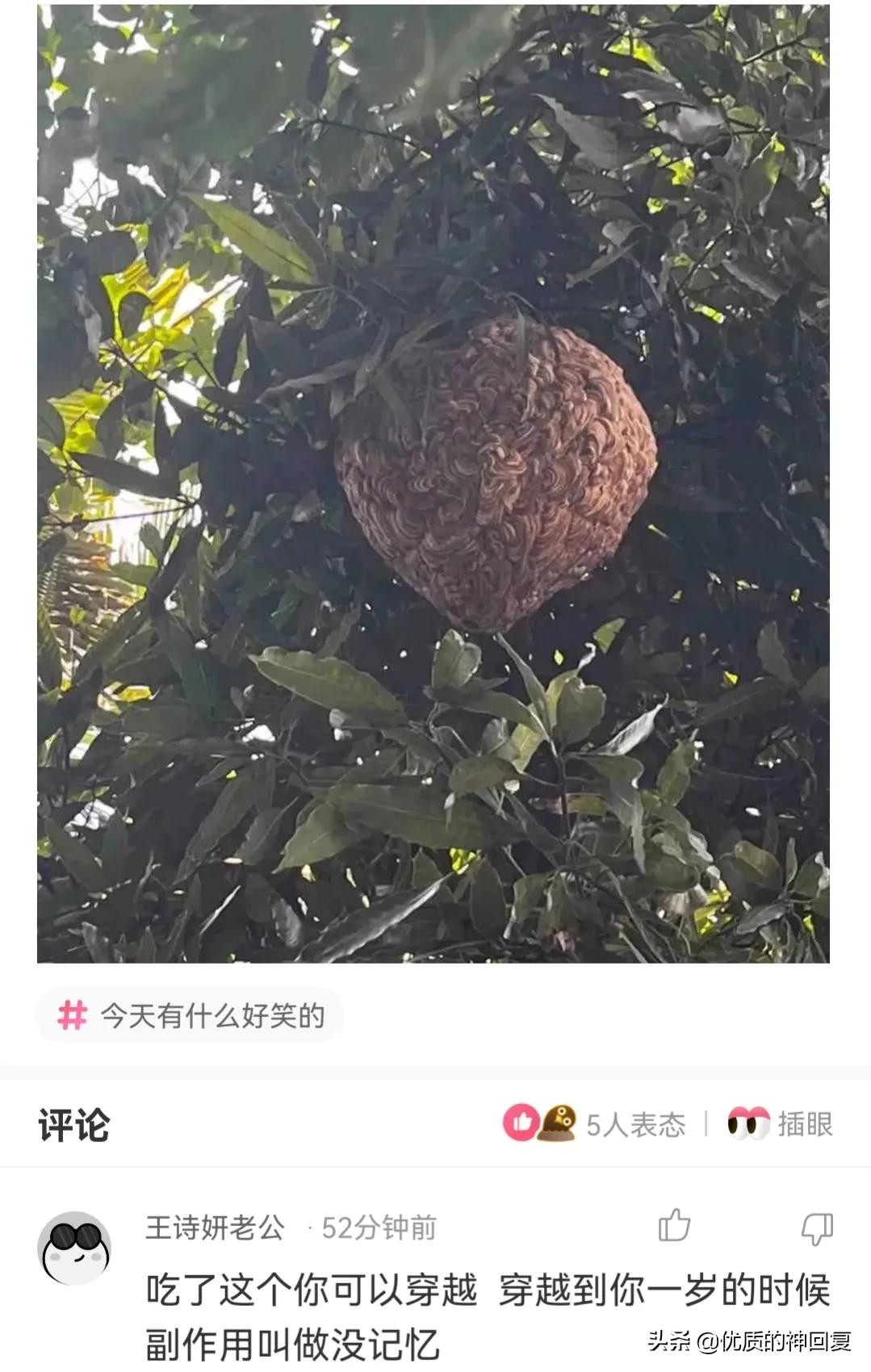Select the 插眼 eyes icon to watch this post
Image resolution: width=871 pixels, height=1372 pixels.
coord(748,1122)
